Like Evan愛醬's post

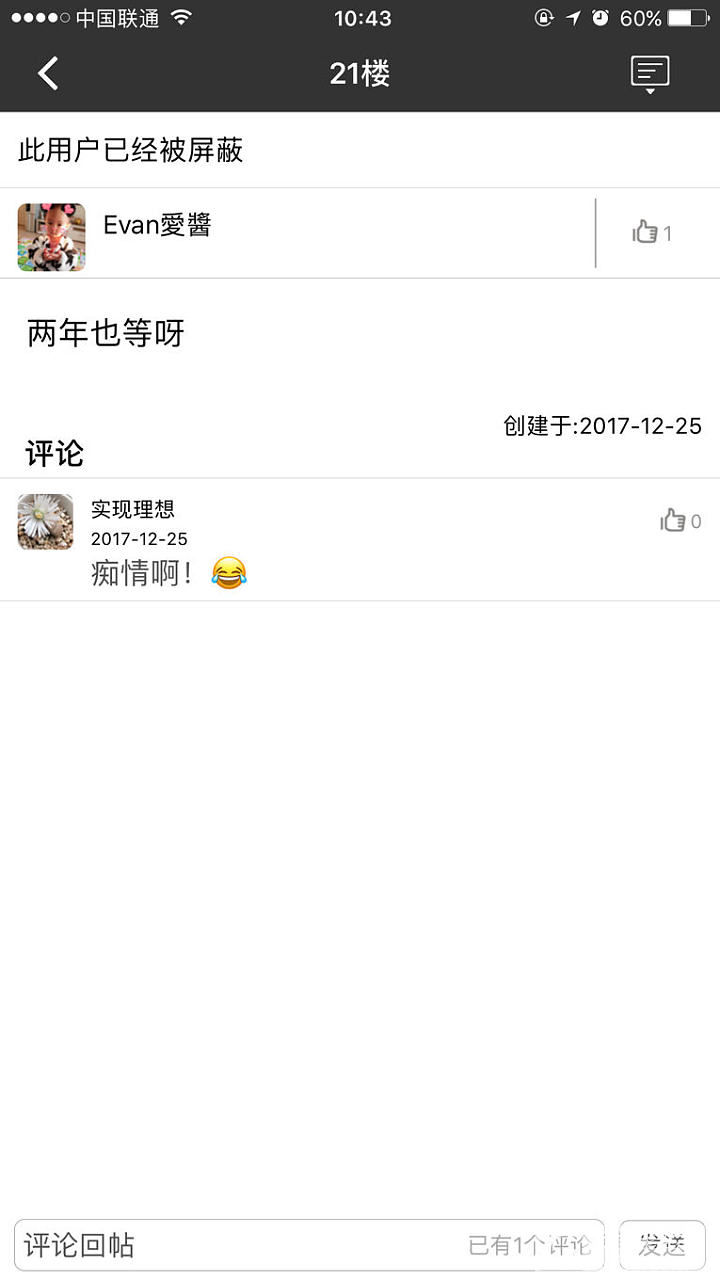(x=651, y=233)
